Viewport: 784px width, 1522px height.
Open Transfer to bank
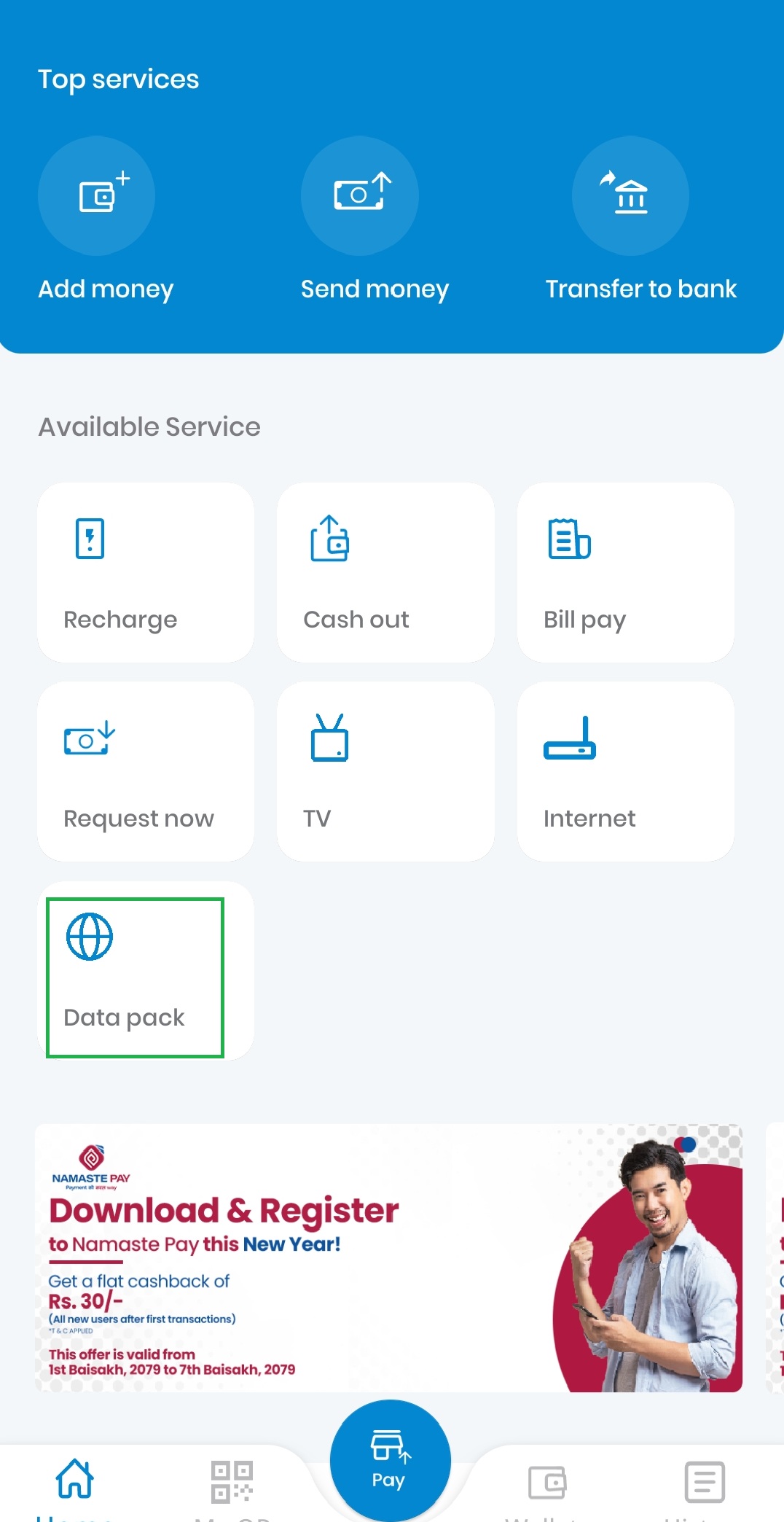(630, 195)
